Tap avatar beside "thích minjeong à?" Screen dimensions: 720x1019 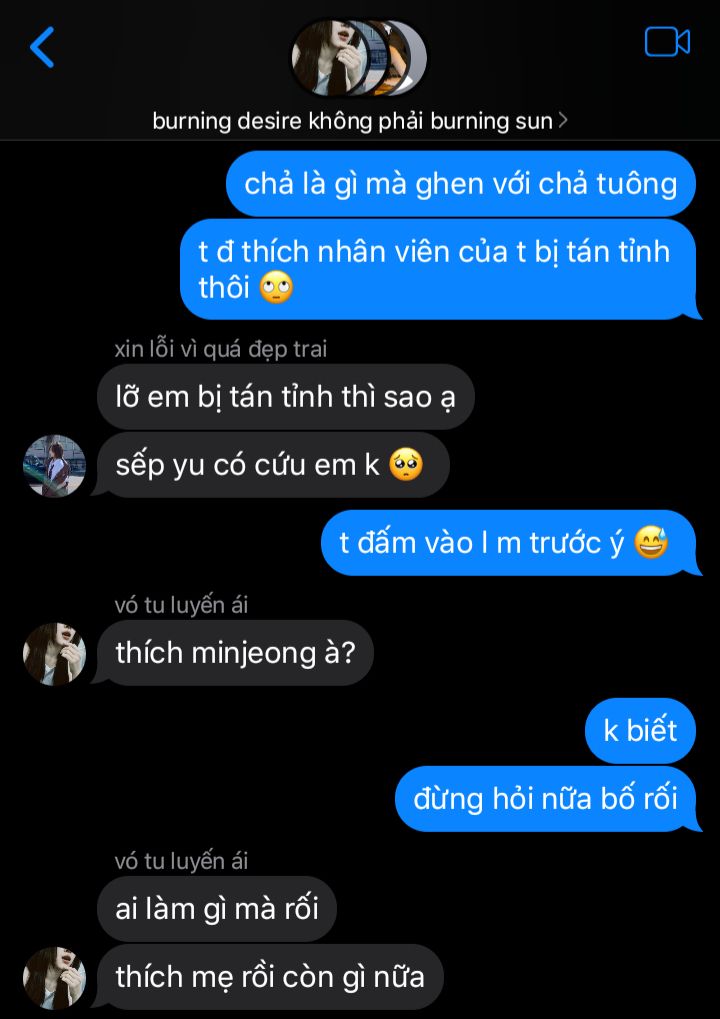click(x=55, y=654)
